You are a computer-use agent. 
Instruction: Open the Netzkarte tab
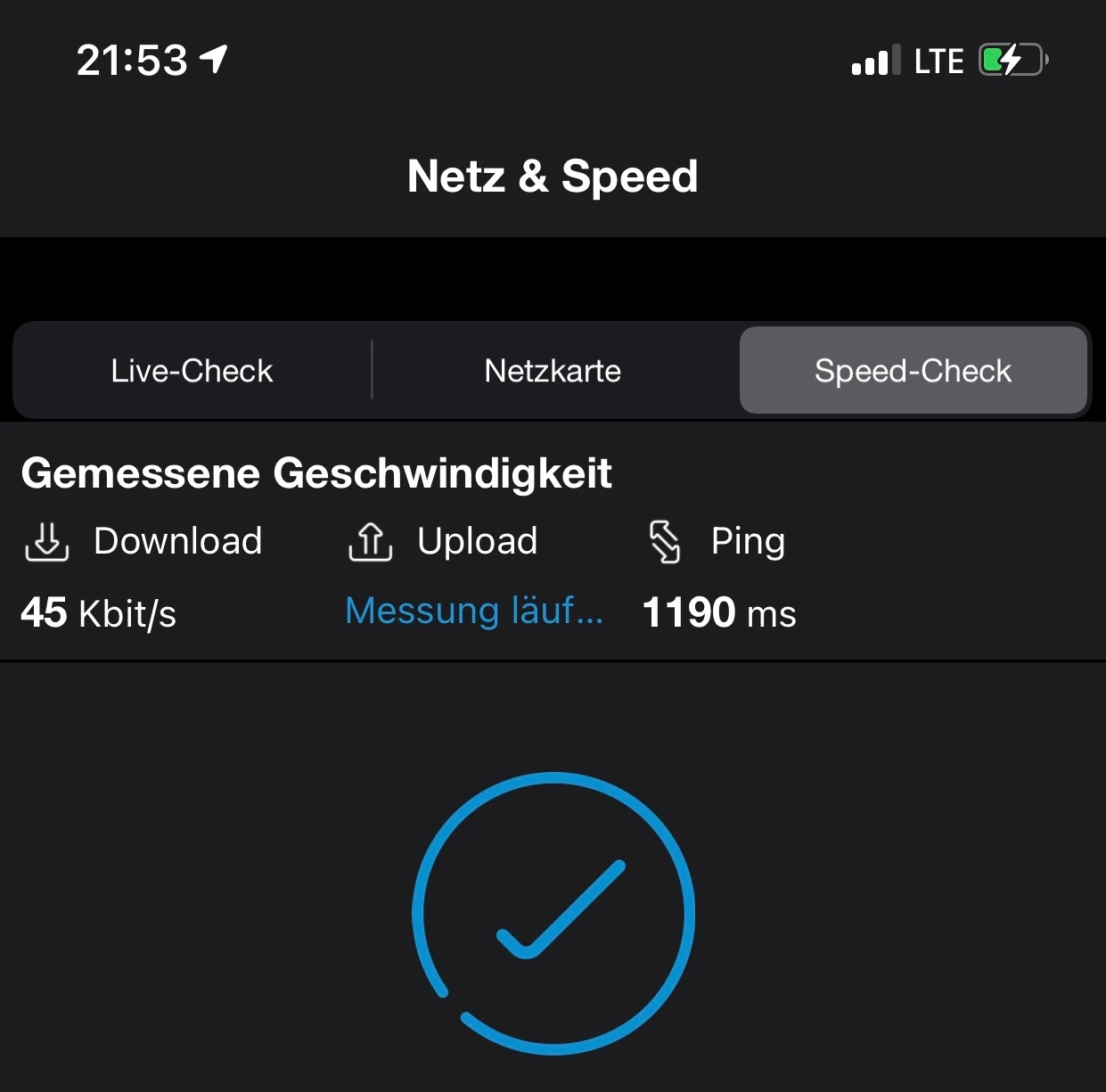pyautogui.click(x=553, y=371)
